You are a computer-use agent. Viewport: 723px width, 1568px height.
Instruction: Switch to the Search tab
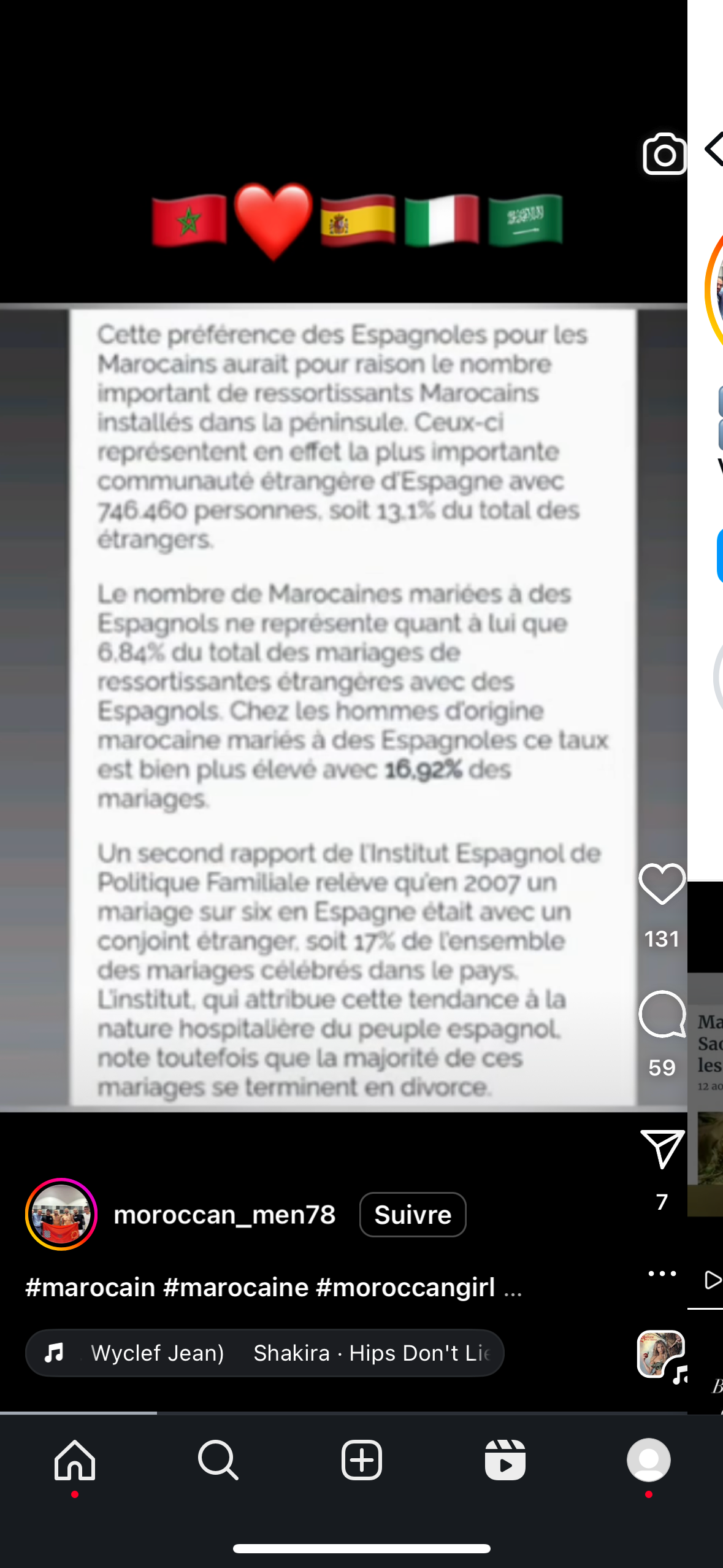(218, 1460)
